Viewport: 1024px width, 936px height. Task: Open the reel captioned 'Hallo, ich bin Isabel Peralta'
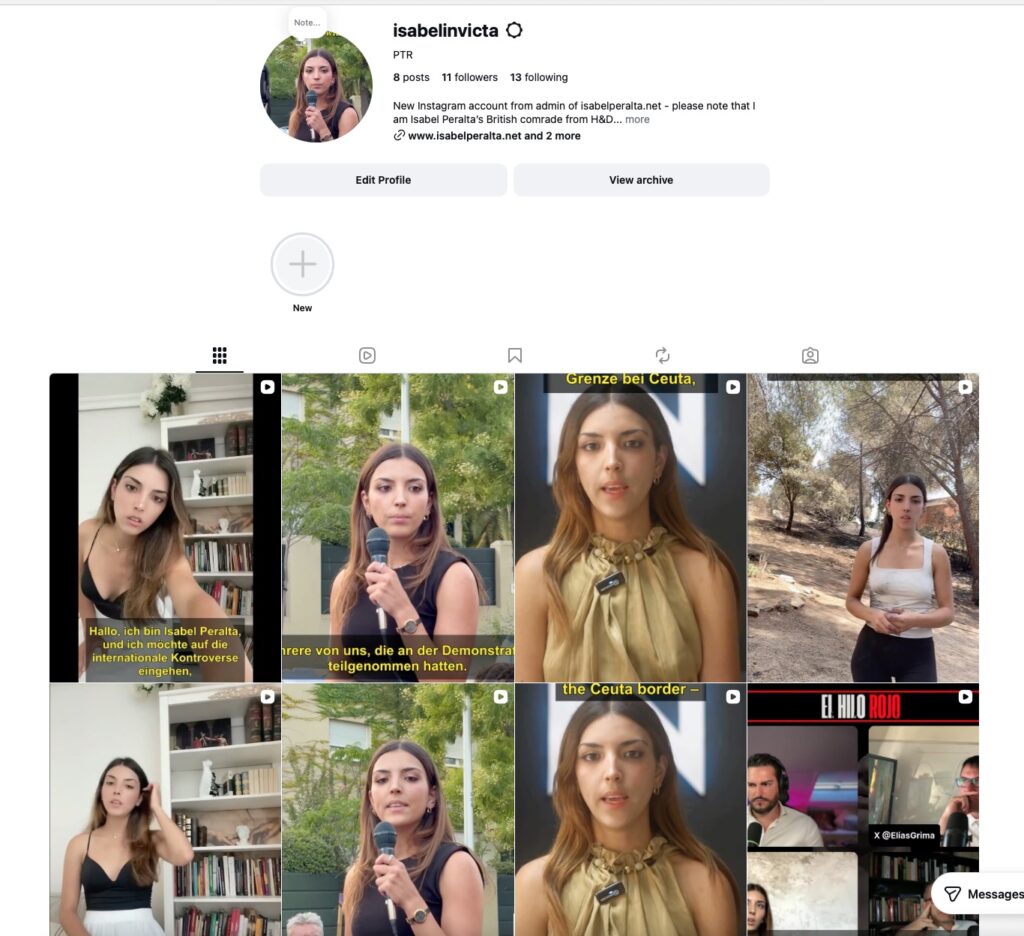(165, 528)
